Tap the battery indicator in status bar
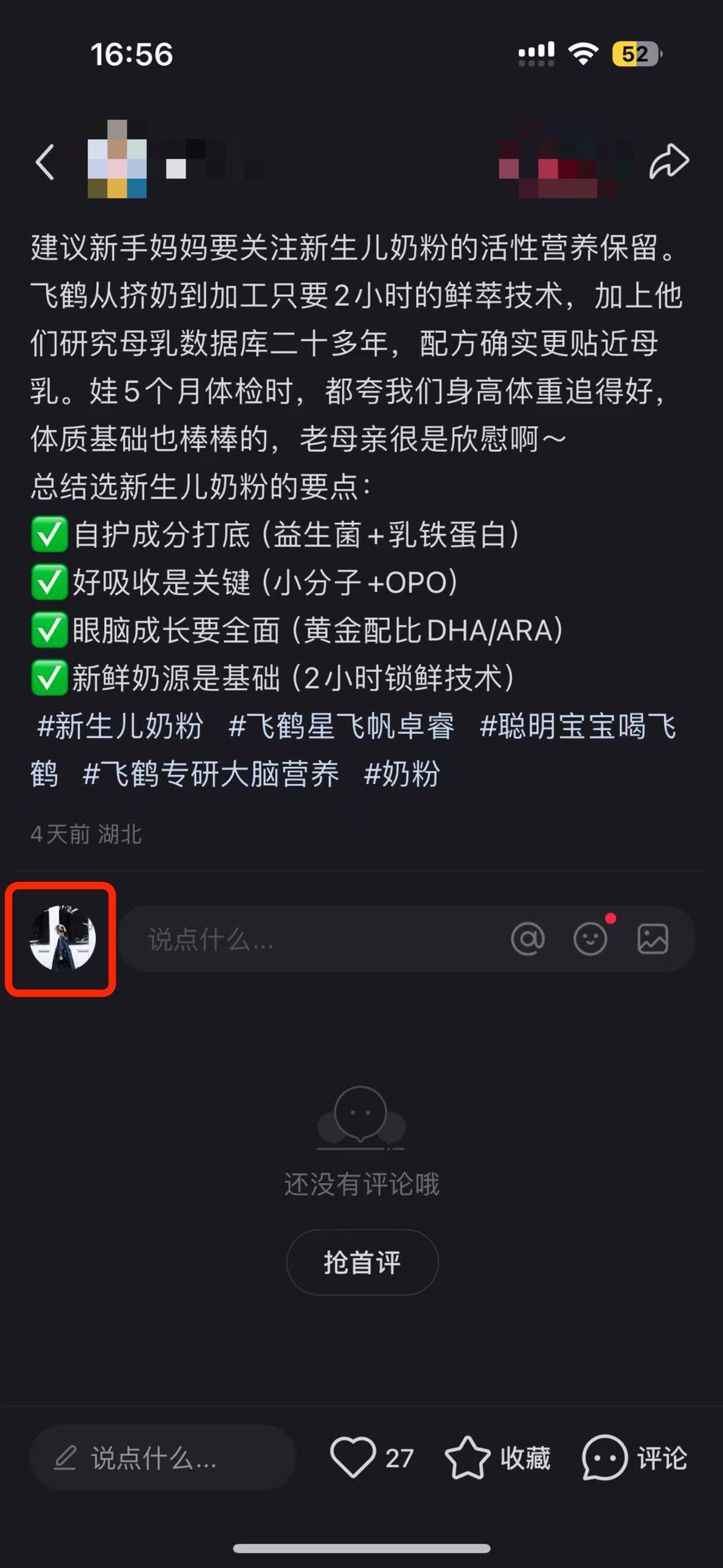This screenshot has height=1568, width=723. click(x=635, y=54)
